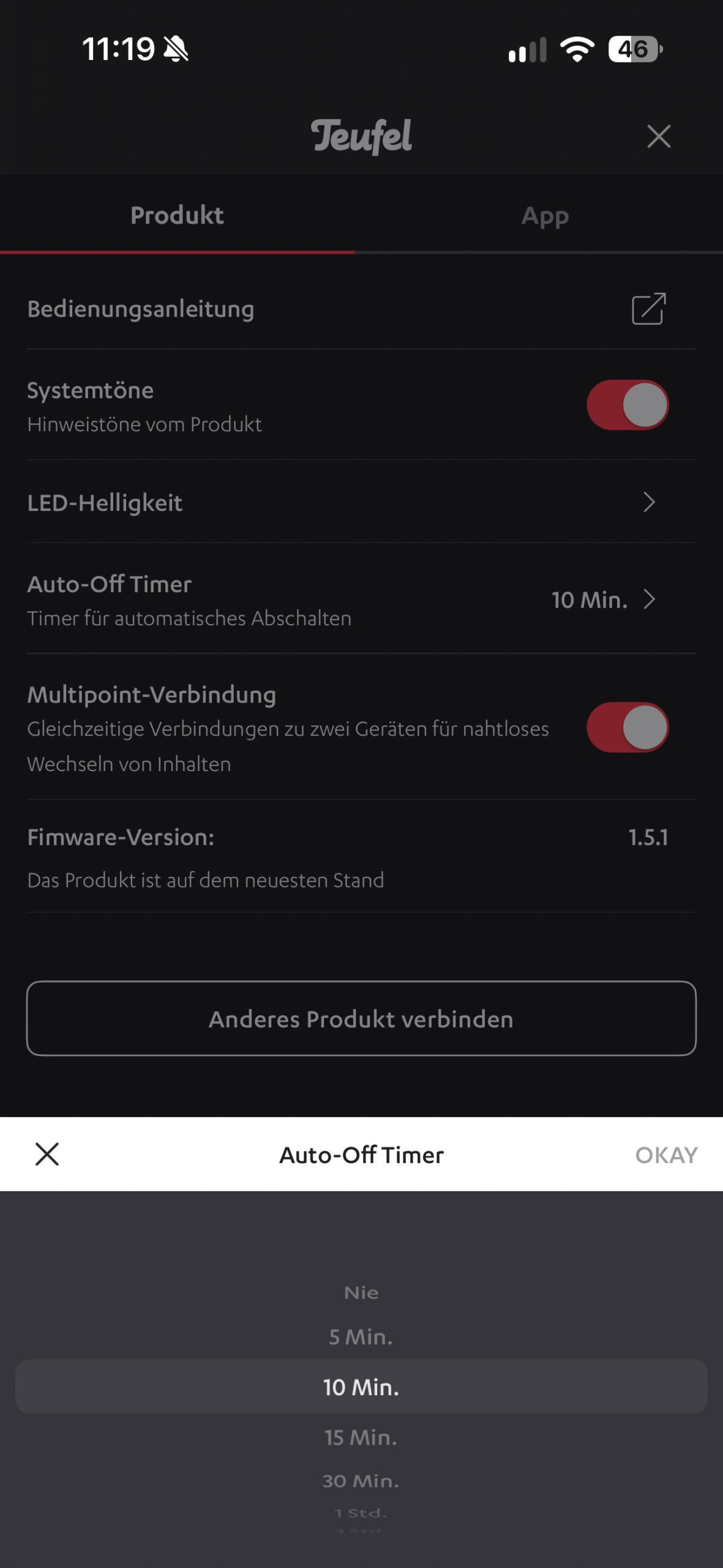The height and width of the screenshot is (1568, 723).
Task: Dismiss the Auto-Off Timer picker
Action: click(47, 1154)
